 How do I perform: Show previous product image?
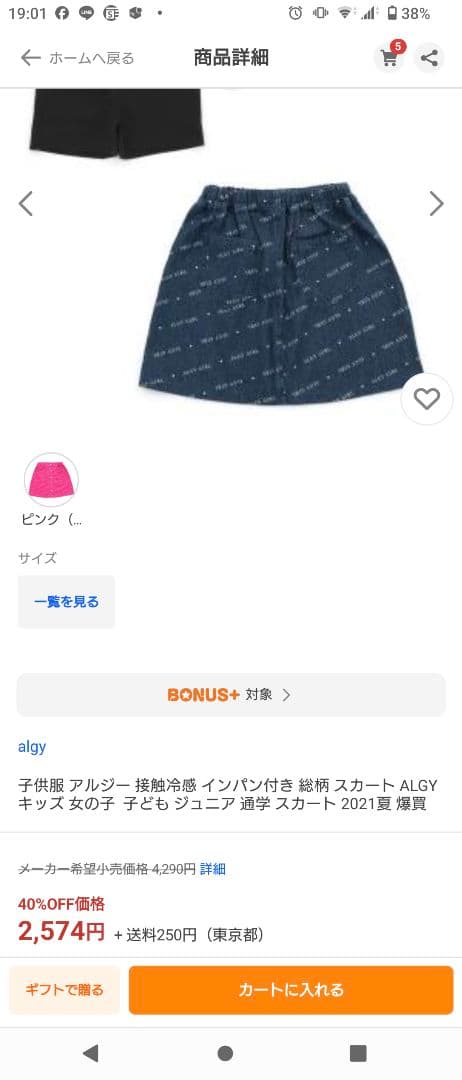pyautogui.click(x=25, y=204)
